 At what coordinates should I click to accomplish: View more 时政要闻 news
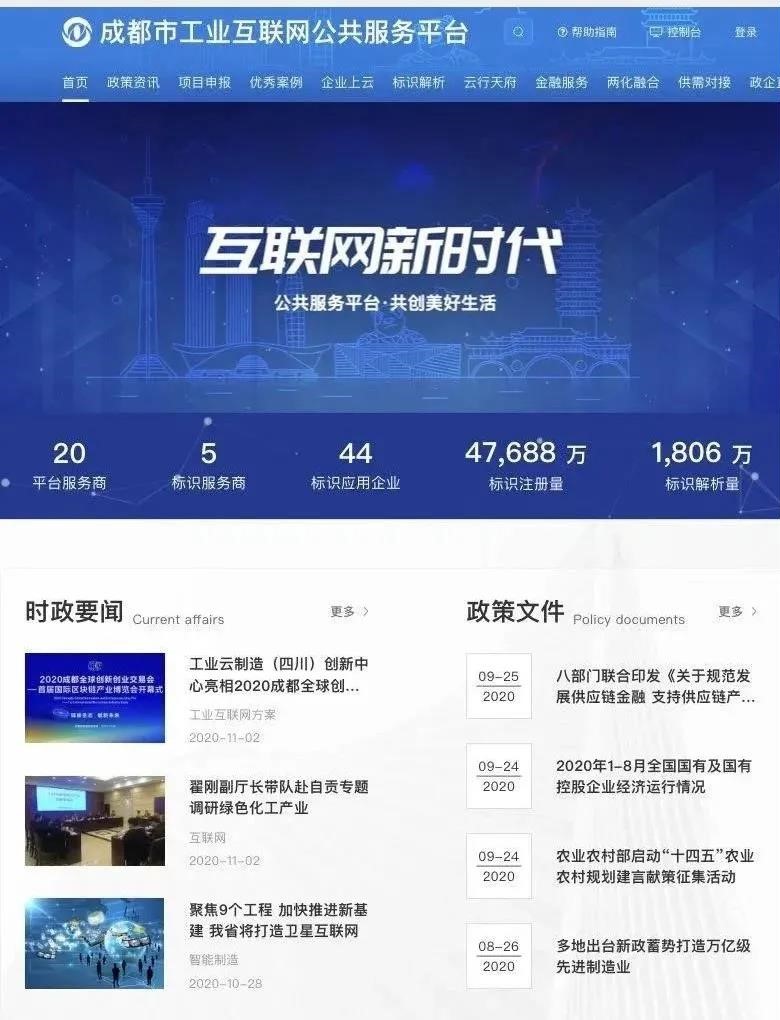coord(349,611)
